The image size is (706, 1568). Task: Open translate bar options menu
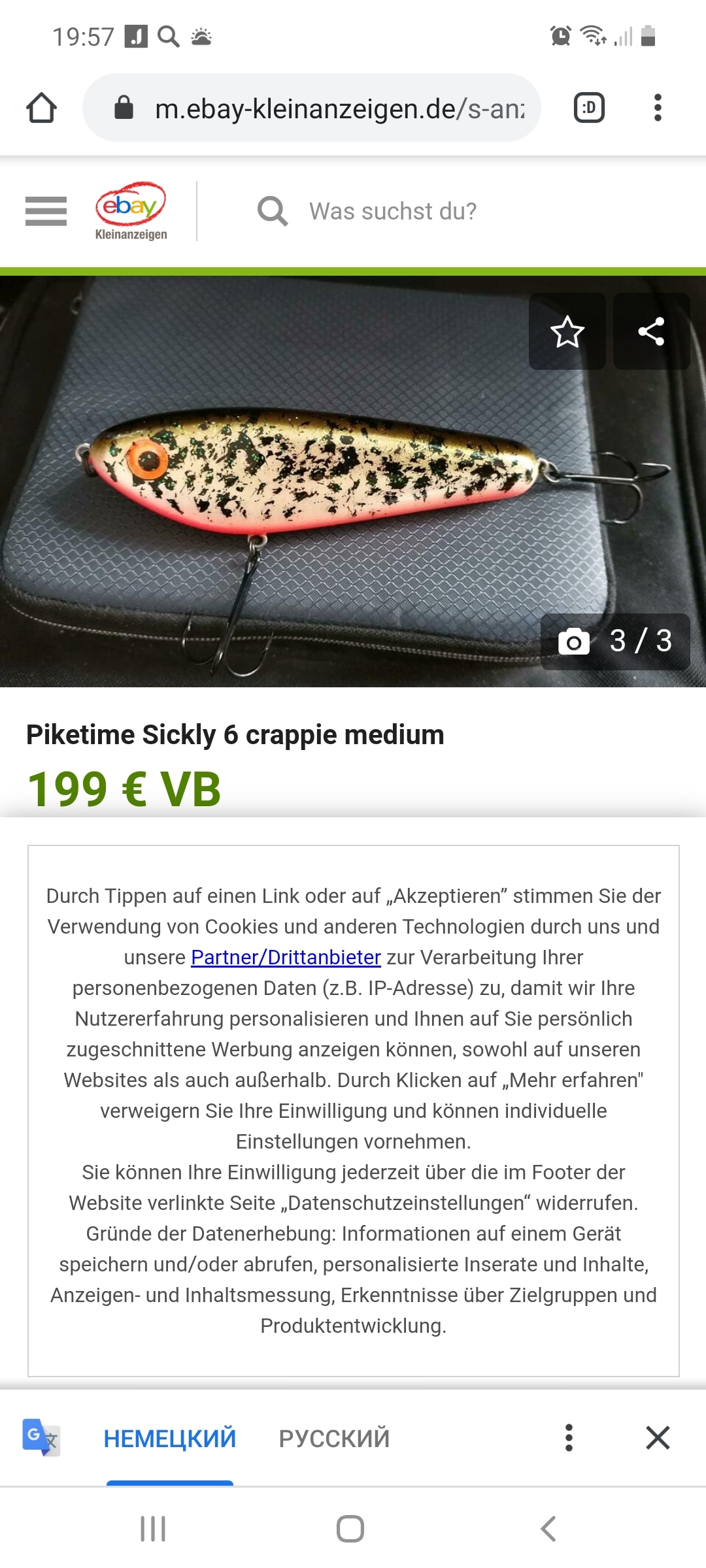pos(569,1437)
